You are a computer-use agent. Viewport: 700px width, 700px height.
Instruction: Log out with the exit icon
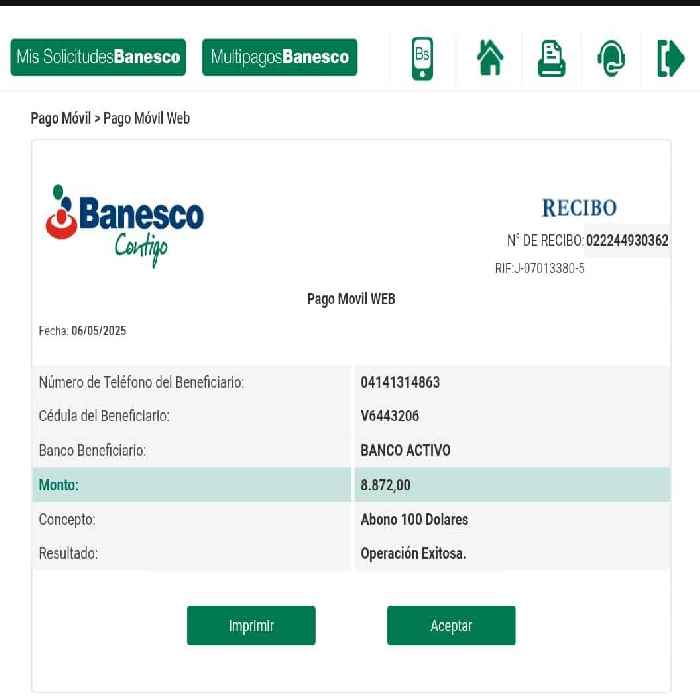(671, 58)
